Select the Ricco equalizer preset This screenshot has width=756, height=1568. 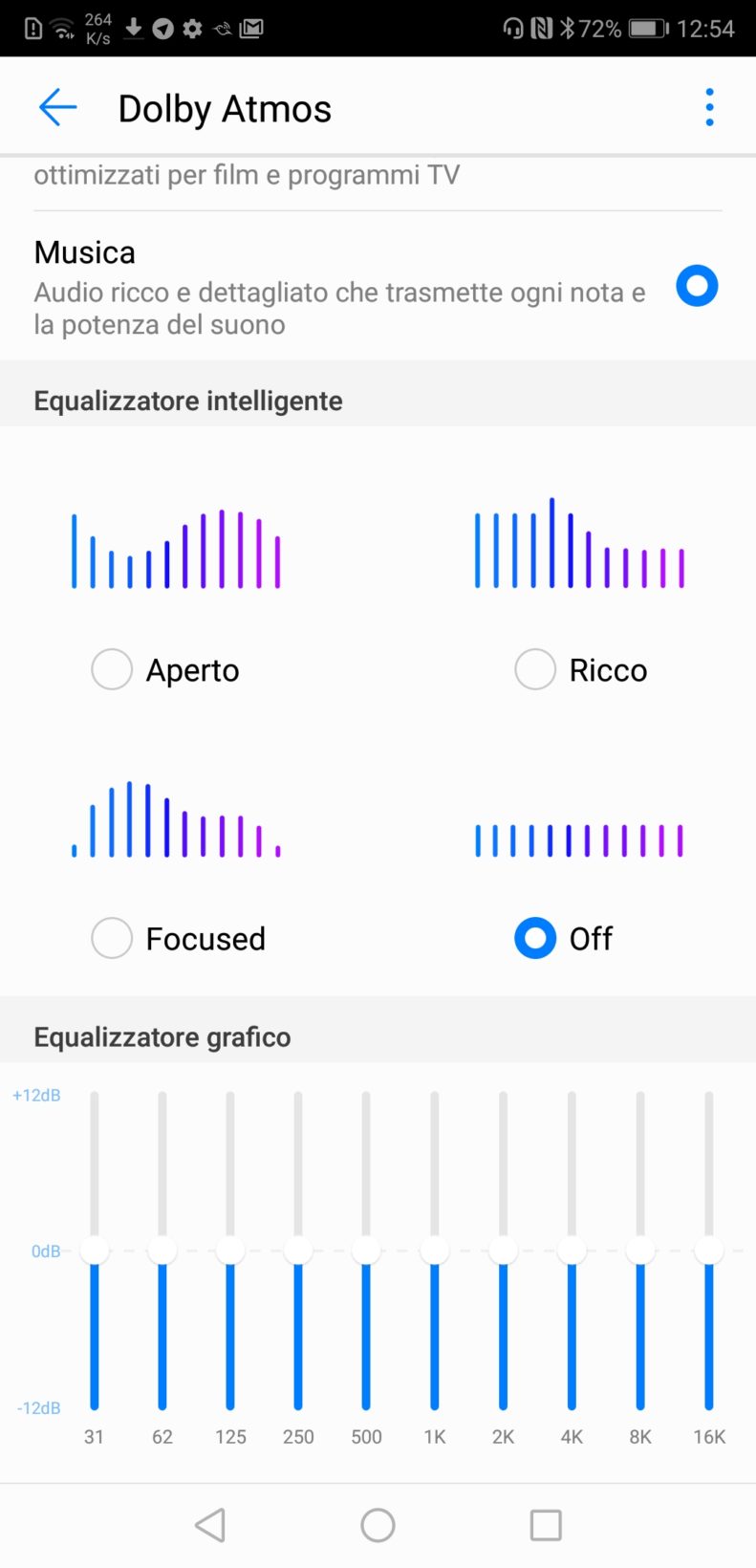535,669
